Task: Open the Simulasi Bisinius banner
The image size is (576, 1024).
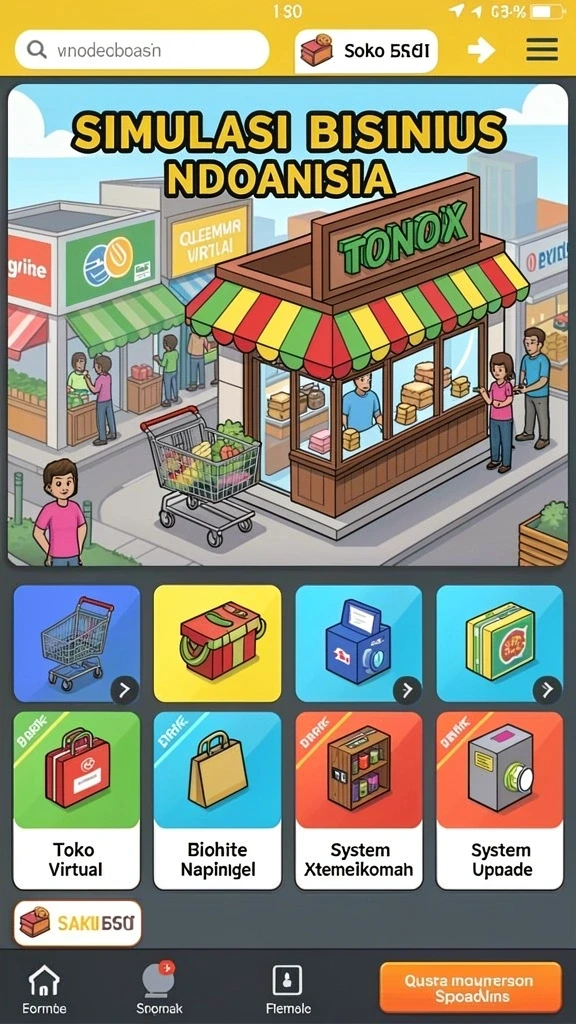Action: point(288,325)
